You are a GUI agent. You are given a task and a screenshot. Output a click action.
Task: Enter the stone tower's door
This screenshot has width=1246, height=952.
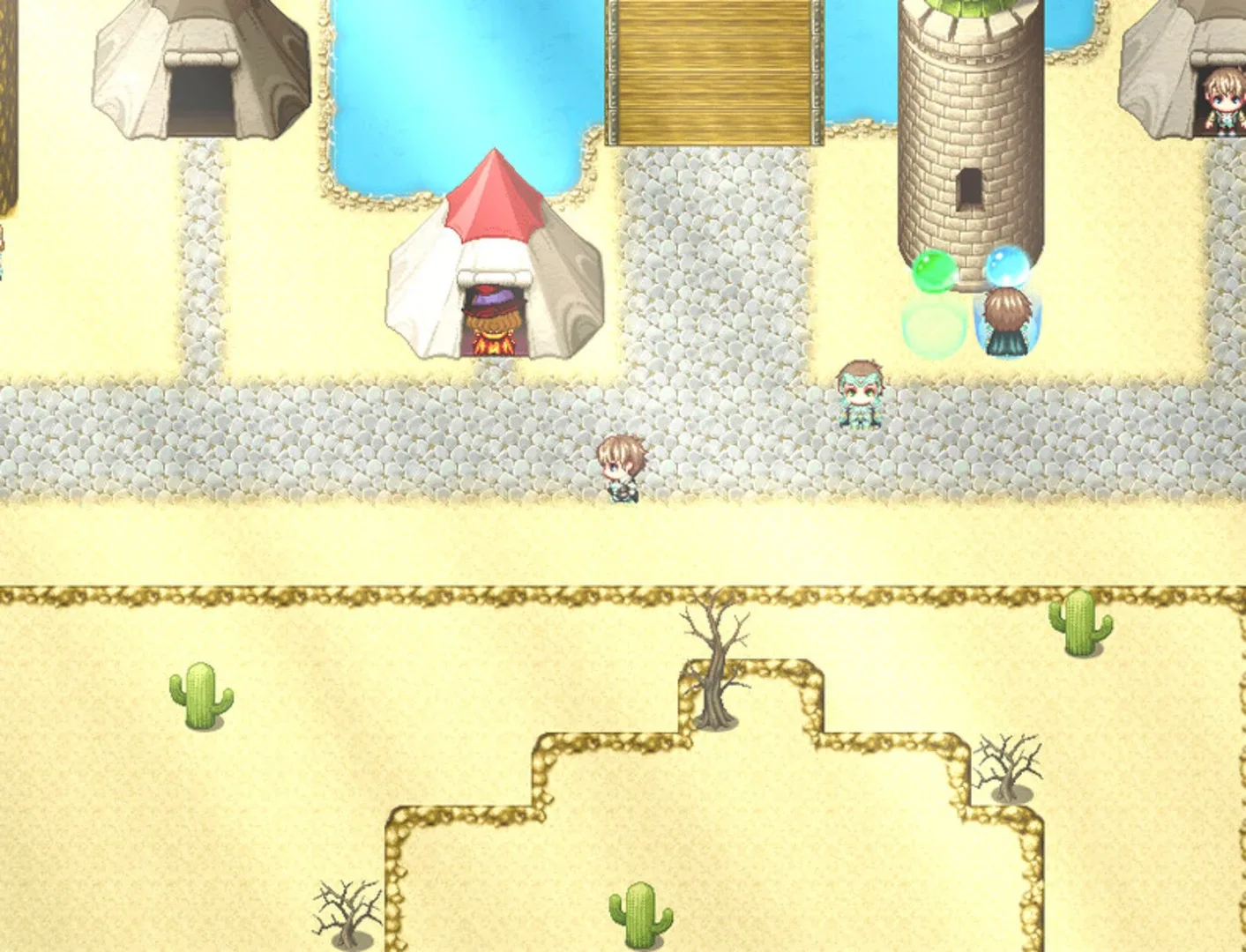pos(969,188)
